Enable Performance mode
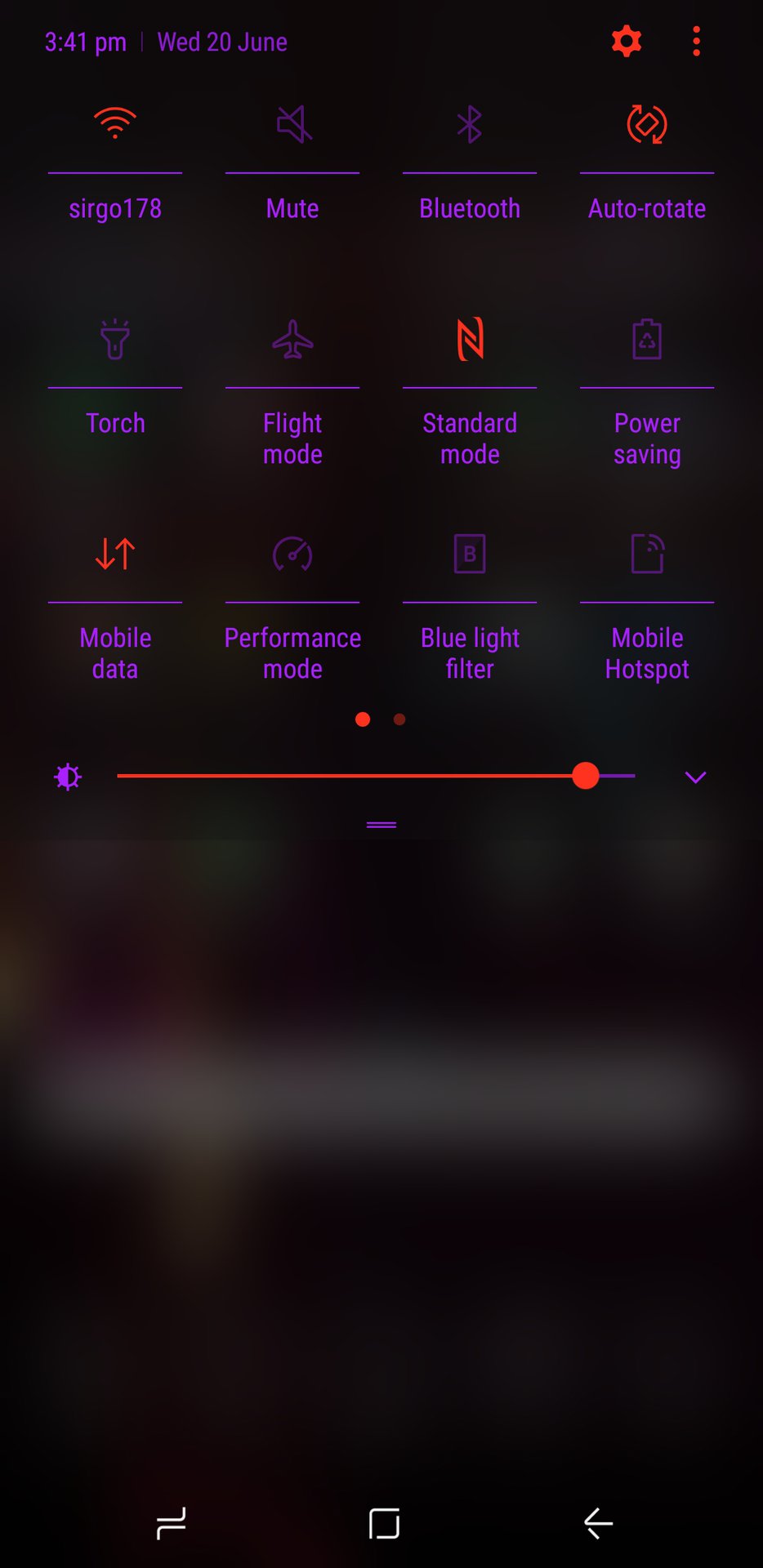Screen dimensions: 763x1568 pyautogui.click(x=292, y=555)
